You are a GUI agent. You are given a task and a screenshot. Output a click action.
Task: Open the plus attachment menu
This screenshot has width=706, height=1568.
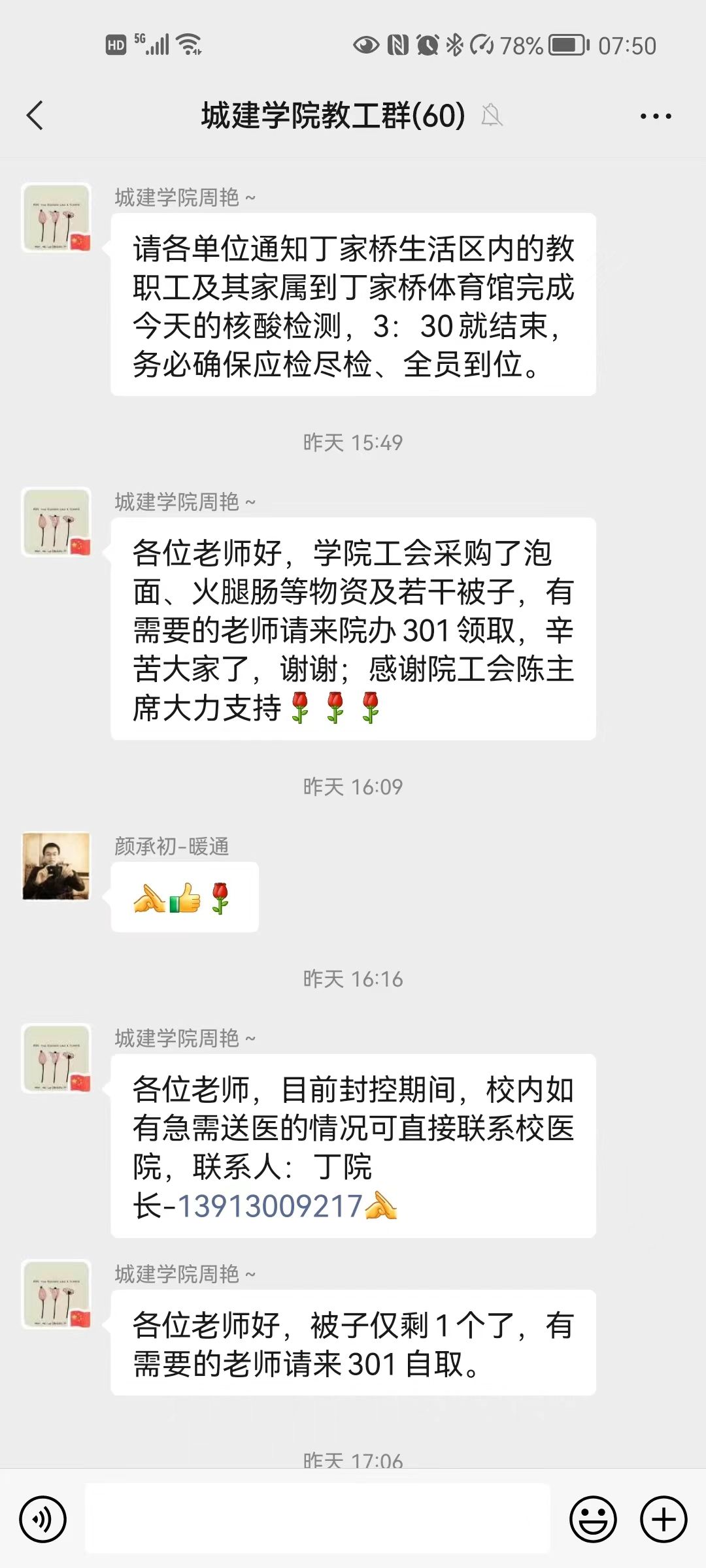click(663, 1519)
